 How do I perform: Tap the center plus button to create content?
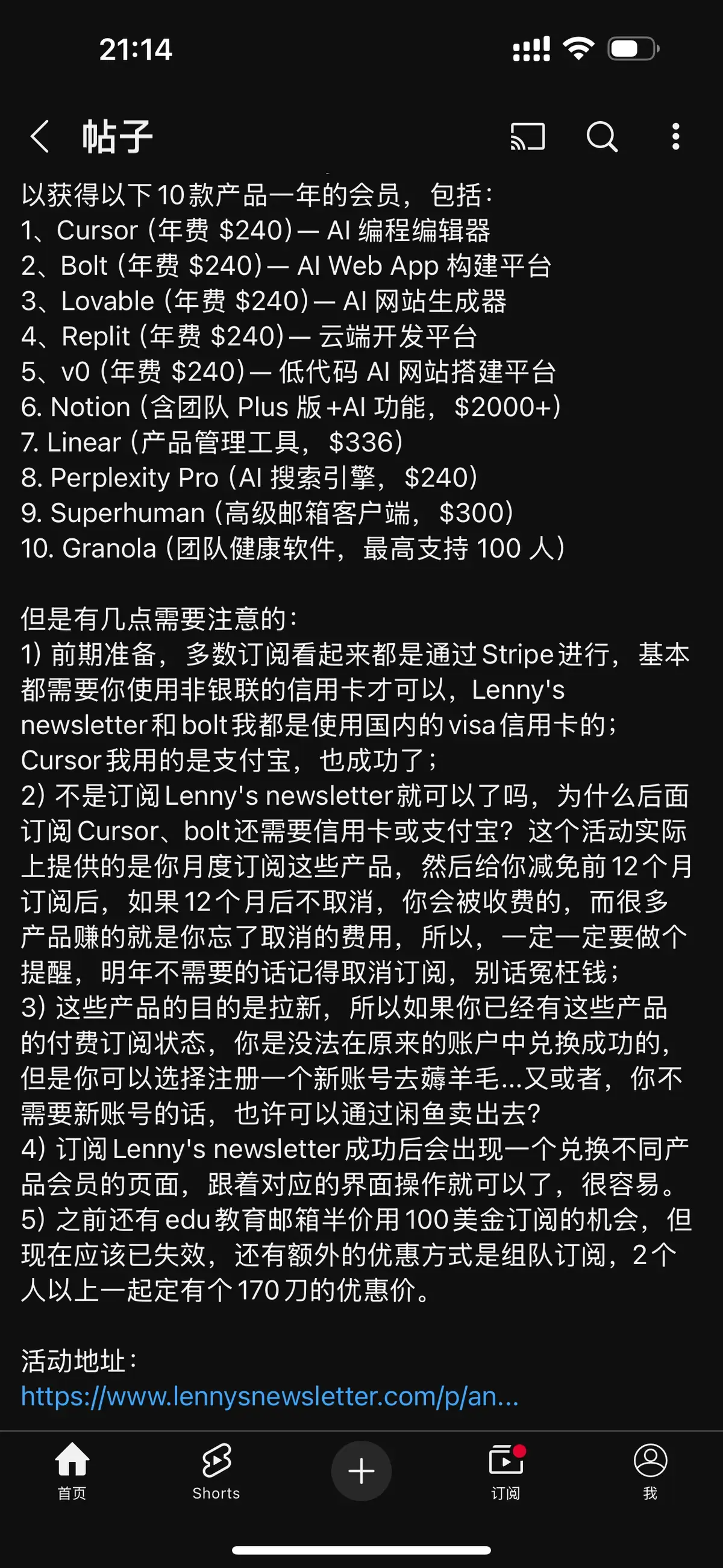pyautogui.click(x=361, y=1470)
